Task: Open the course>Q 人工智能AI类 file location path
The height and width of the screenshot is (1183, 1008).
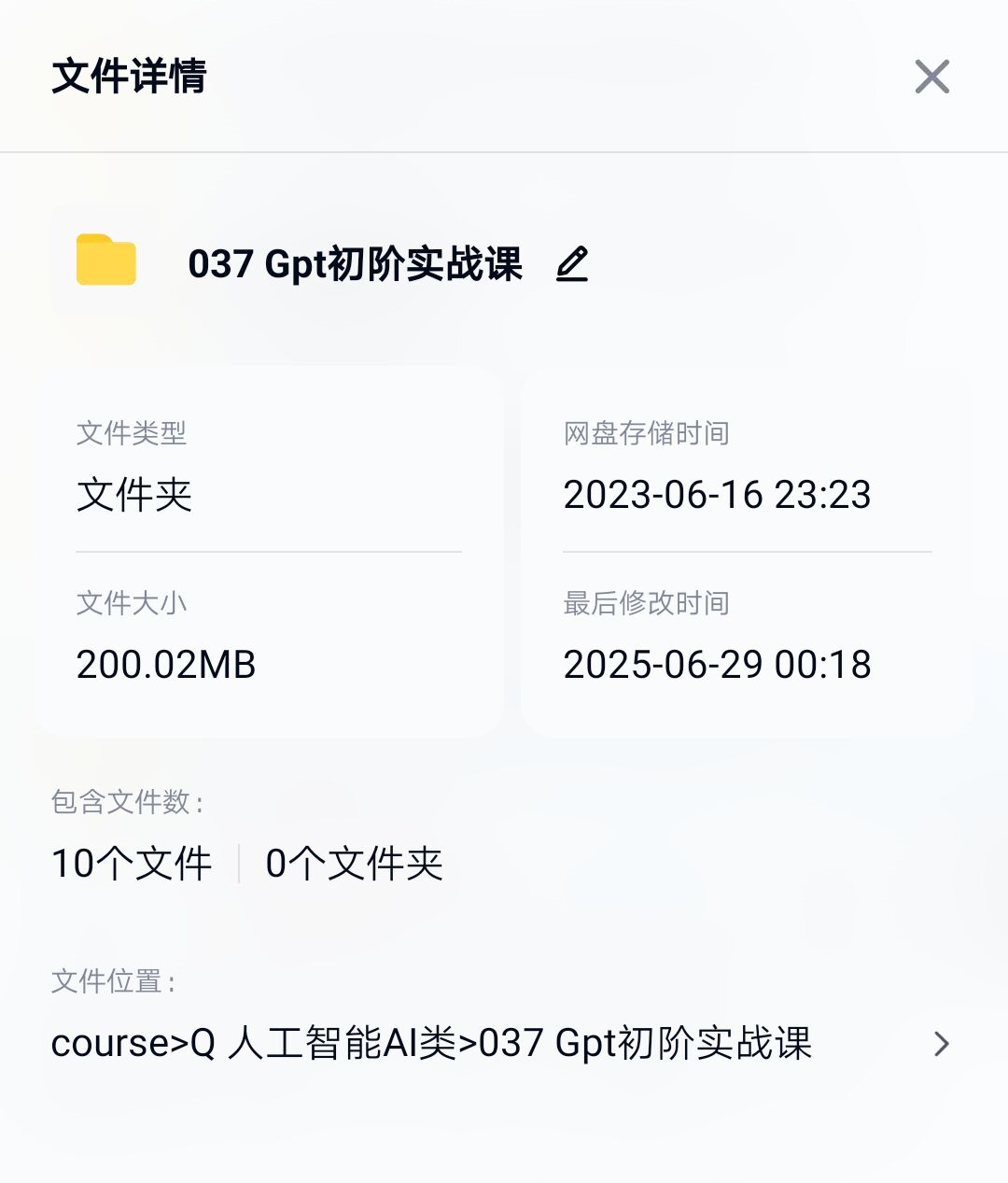Action: click(500, 1043)
